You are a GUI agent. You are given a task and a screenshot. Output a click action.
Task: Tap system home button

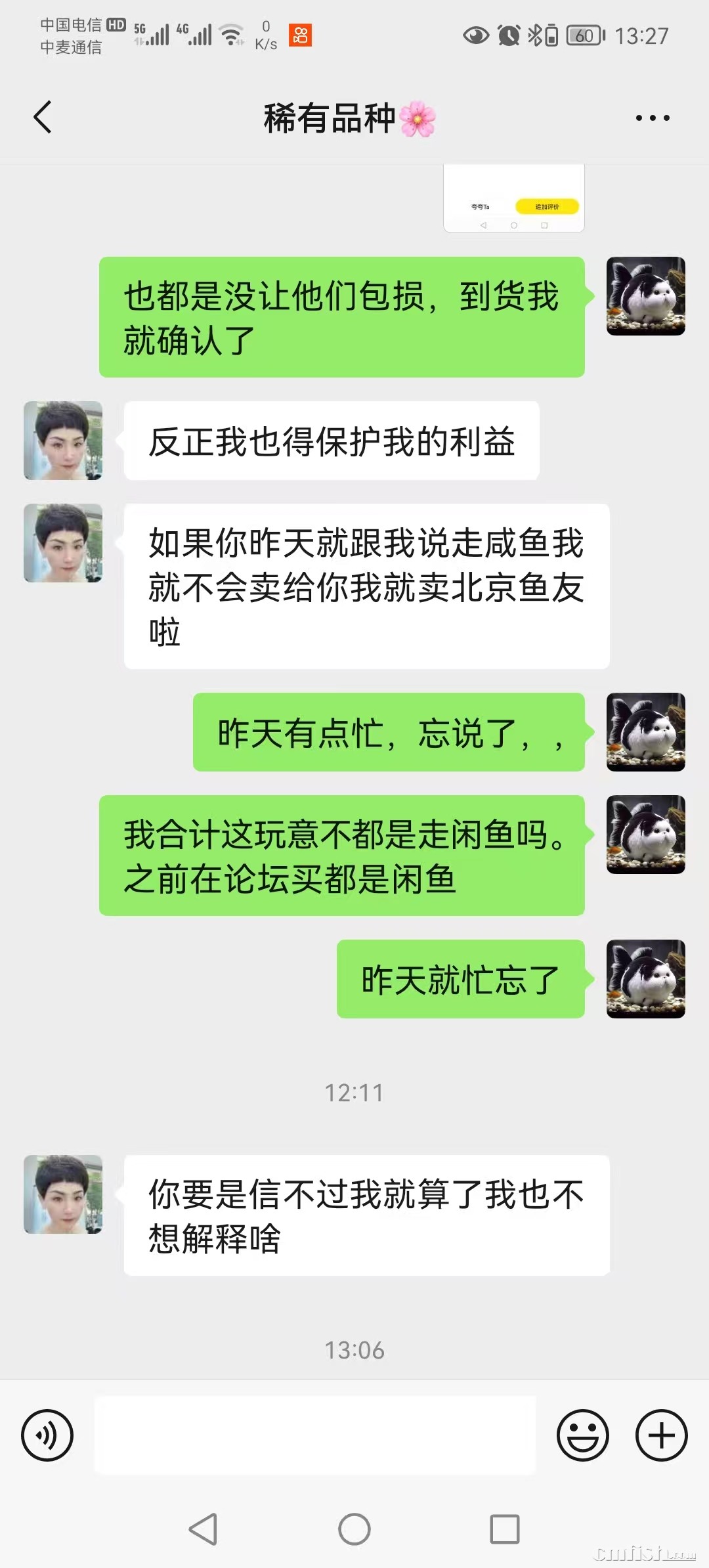click(x=354, y=1529)
